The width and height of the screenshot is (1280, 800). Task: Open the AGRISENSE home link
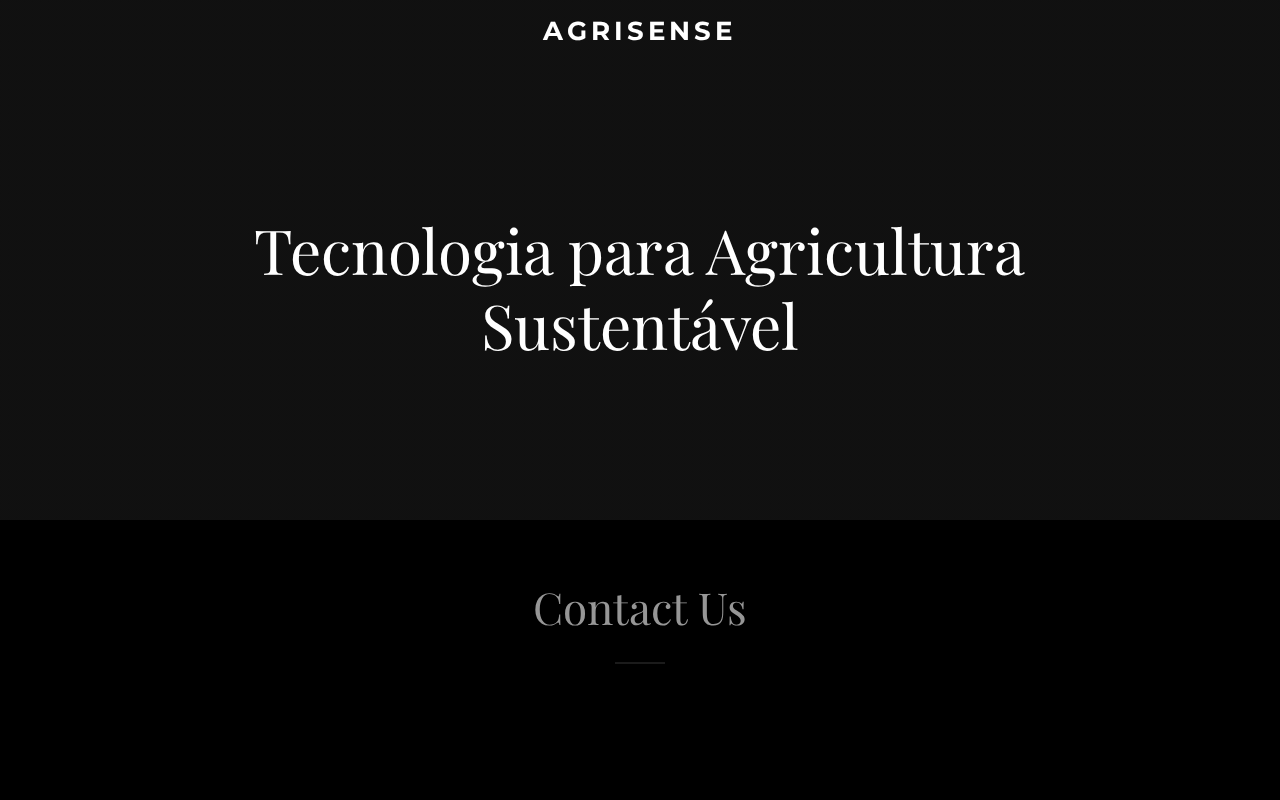(639, 31)
